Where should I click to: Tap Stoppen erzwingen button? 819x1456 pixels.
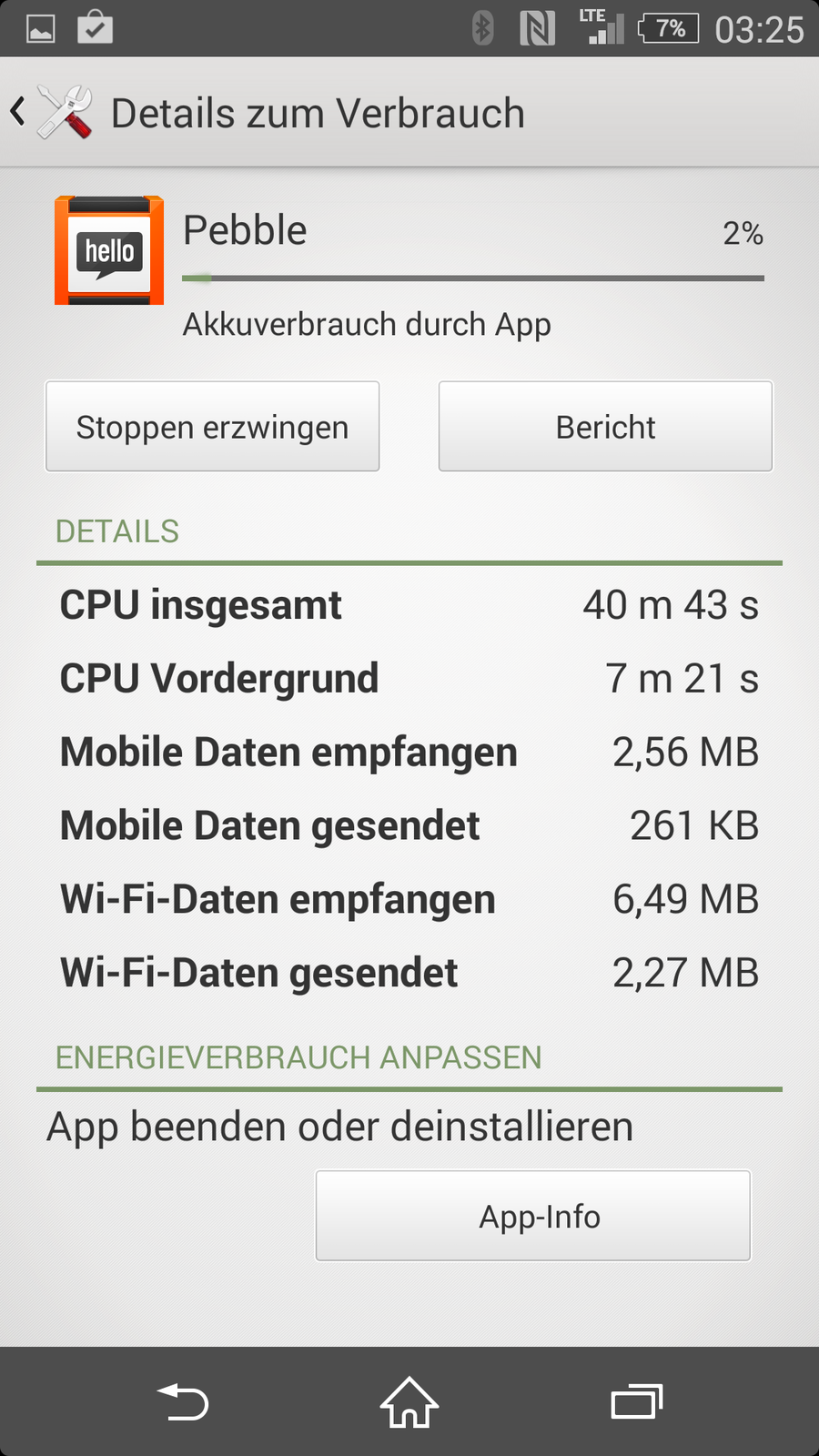click(212, 427)
